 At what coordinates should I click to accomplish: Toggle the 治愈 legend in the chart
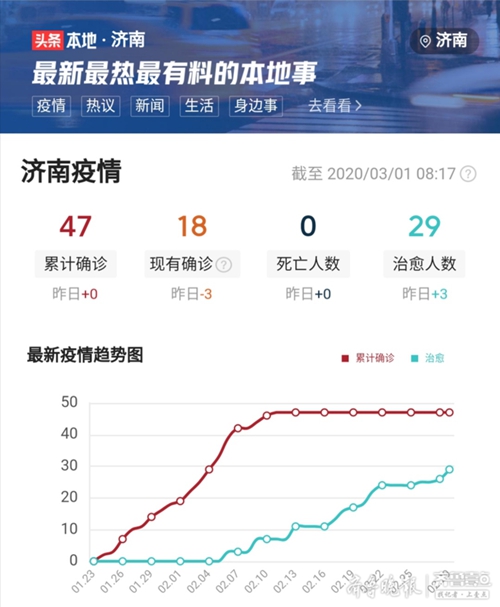[x=427, y=358]
